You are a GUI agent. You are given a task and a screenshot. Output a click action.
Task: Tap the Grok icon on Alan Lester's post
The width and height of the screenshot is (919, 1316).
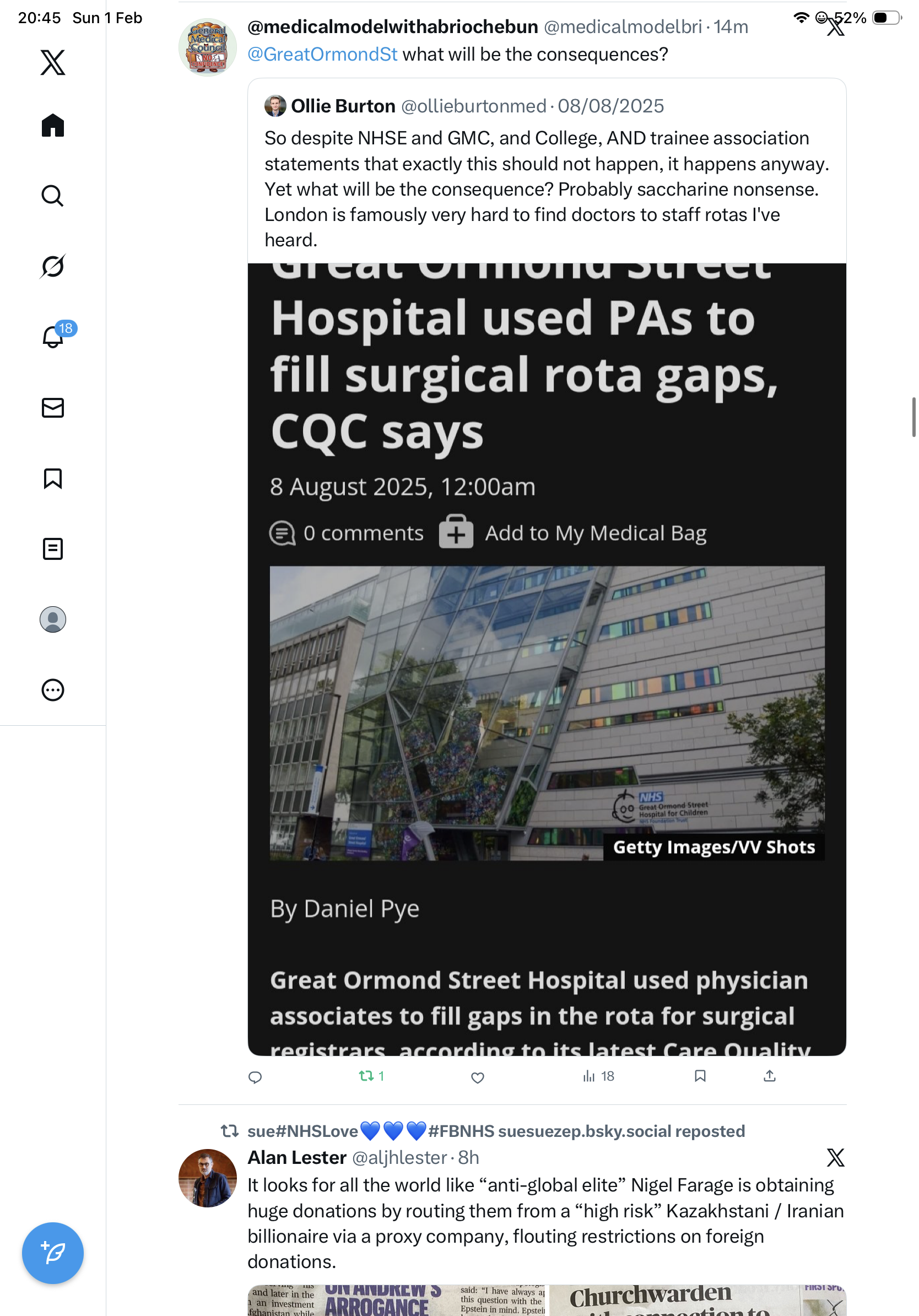835,1157
